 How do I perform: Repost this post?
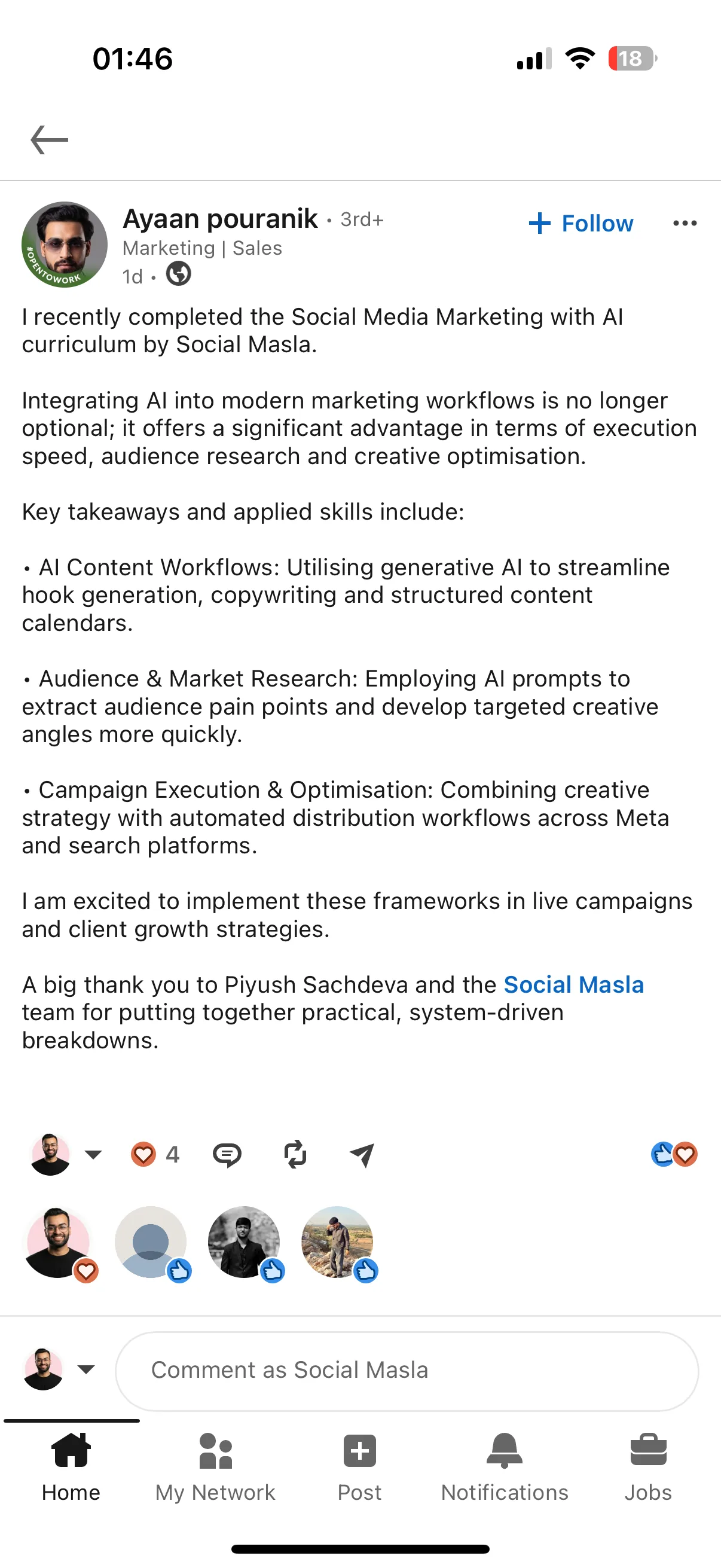point(295,1155)
